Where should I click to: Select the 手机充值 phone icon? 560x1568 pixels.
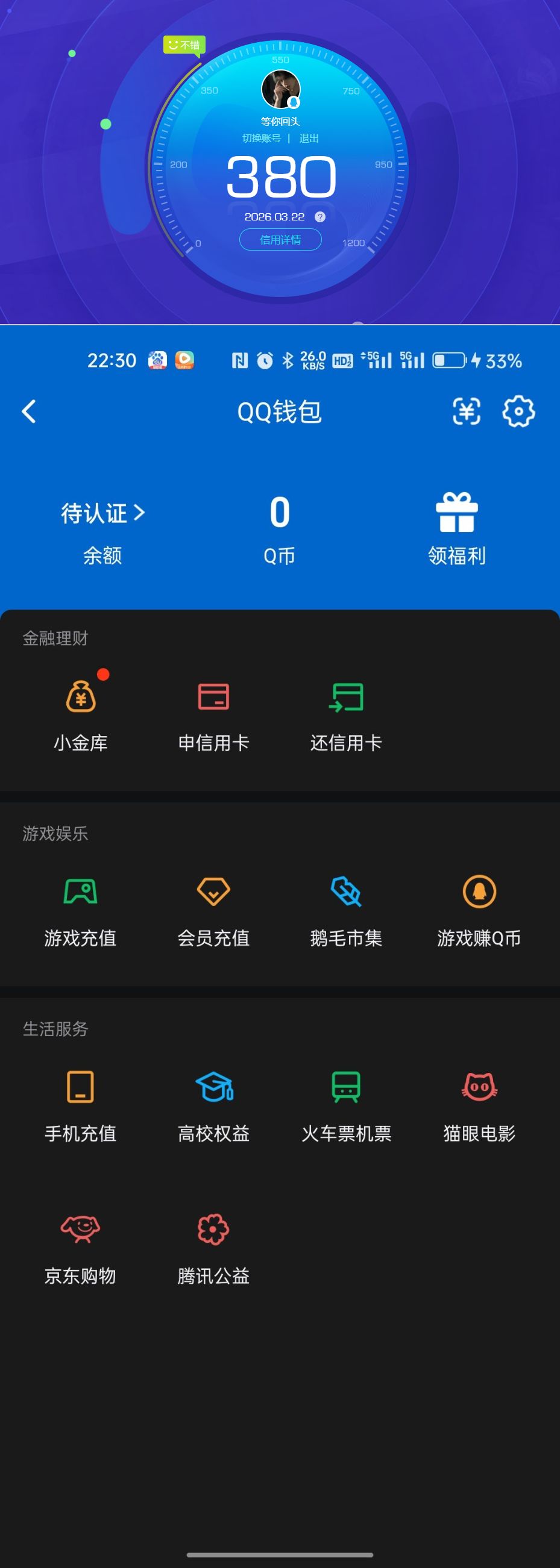81,1089
